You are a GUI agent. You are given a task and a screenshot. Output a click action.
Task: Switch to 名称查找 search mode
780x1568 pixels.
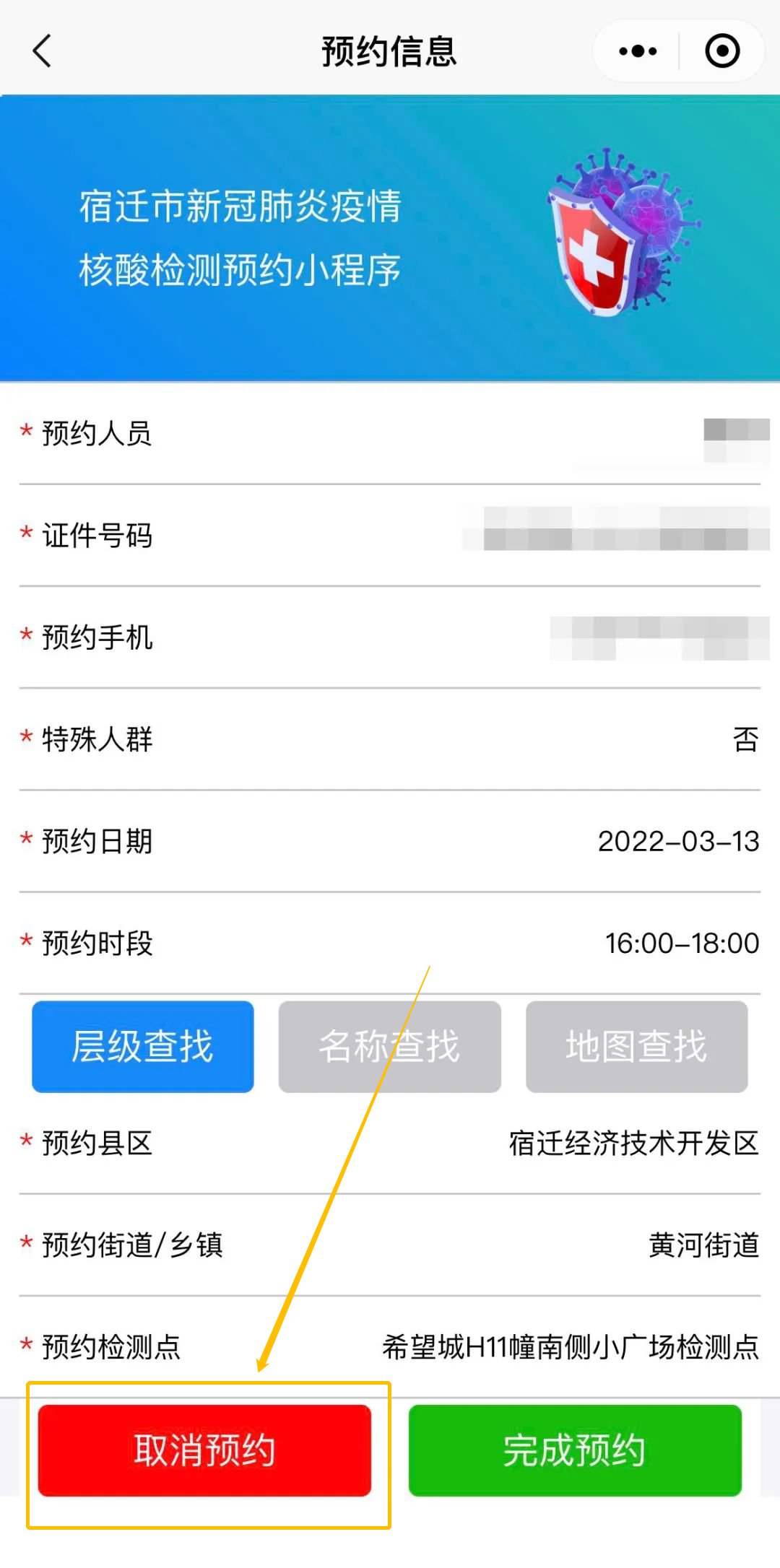click(389, 1046)
